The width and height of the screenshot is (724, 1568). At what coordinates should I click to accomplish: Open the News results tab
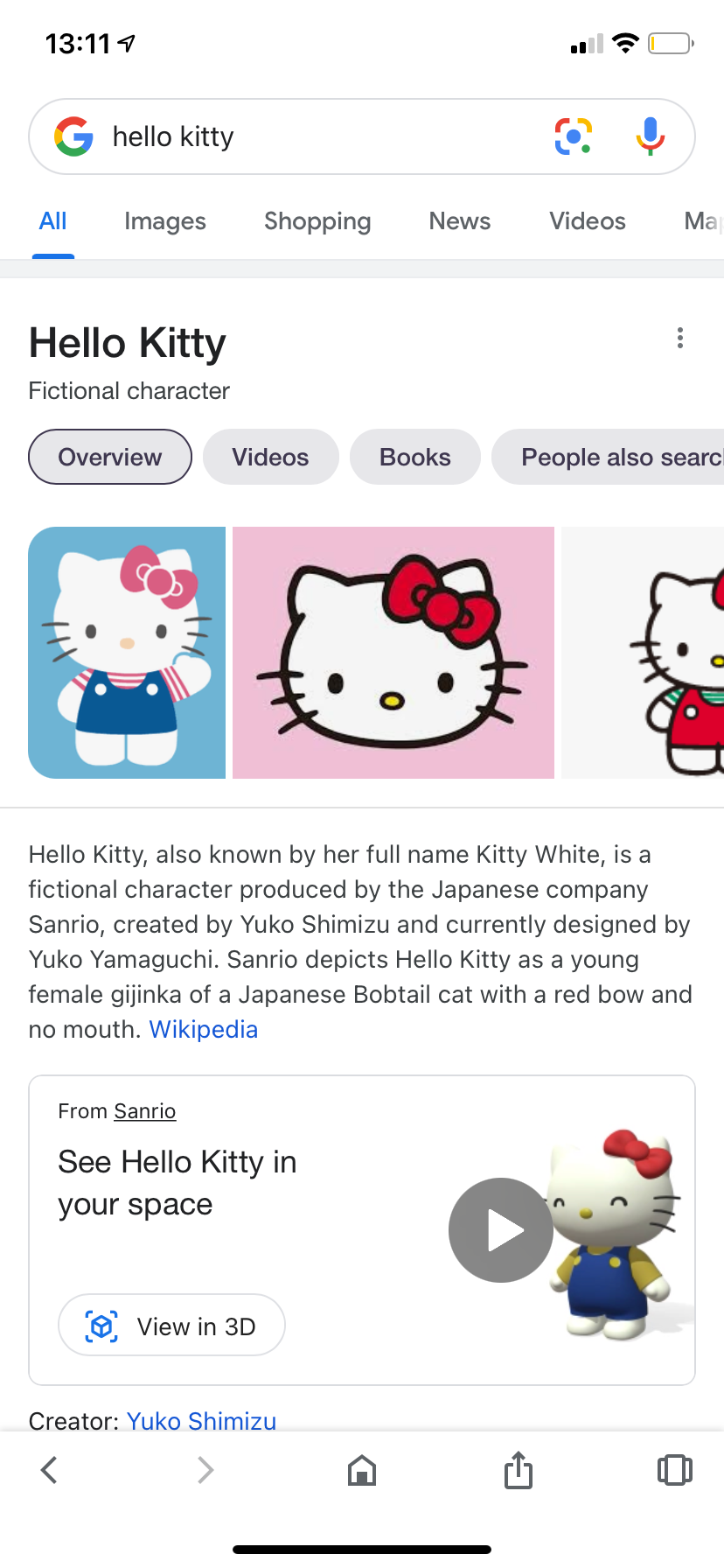[x=459, y=221]
